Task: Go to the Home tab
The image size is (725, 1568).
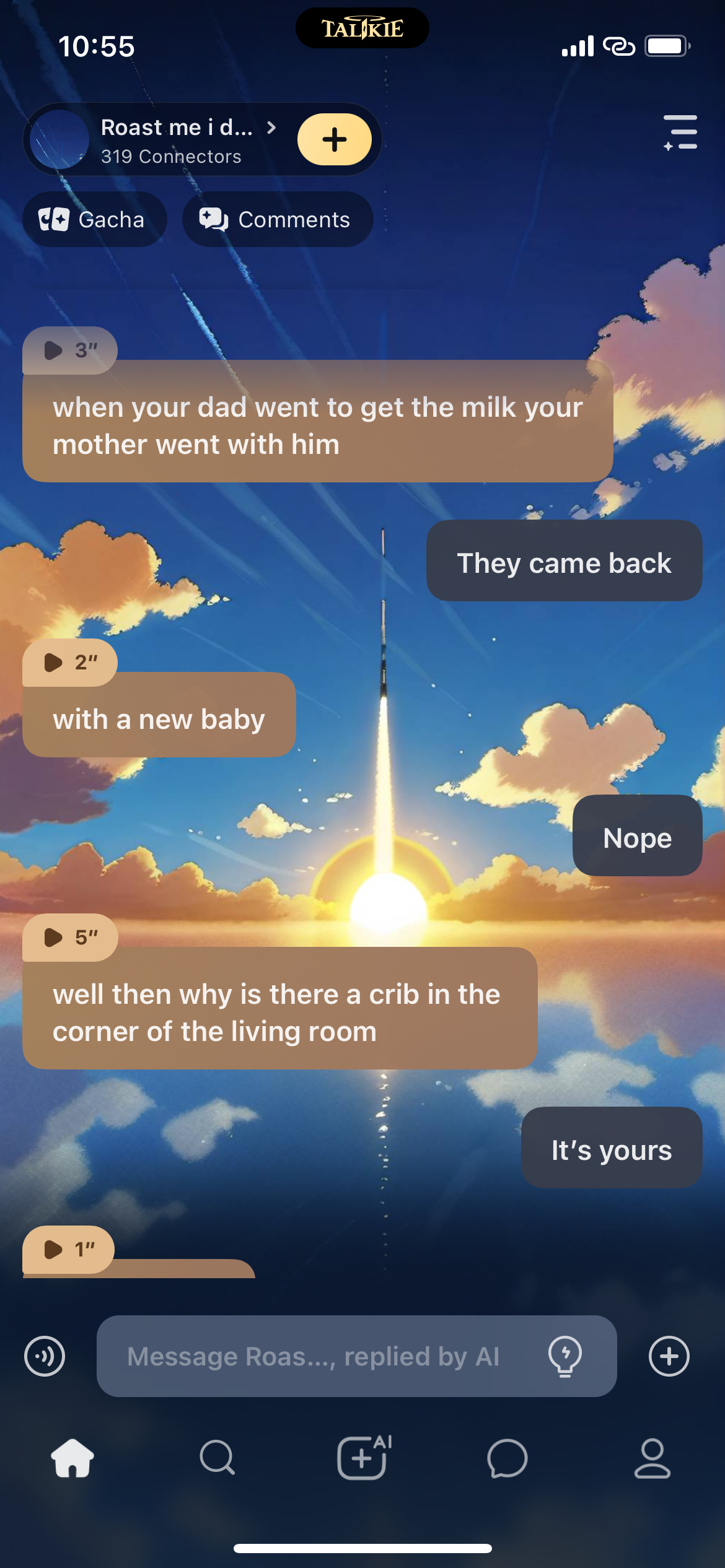Action: point(72,1458)
